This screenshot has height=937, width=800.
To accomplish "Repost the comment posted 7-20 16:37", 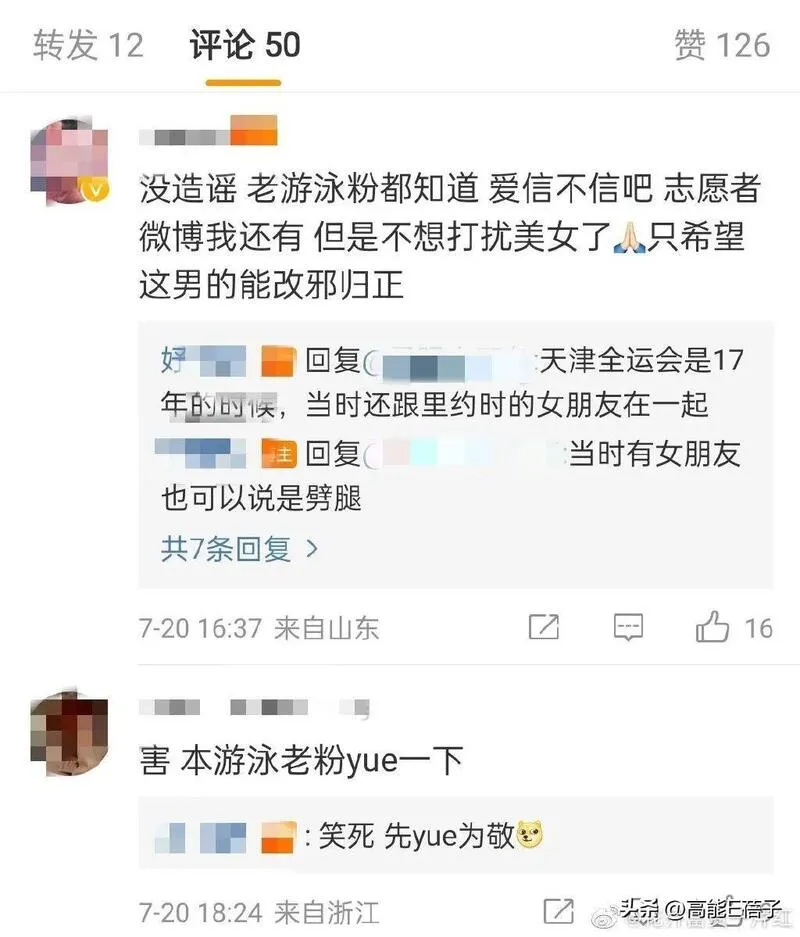I will 543,628.
